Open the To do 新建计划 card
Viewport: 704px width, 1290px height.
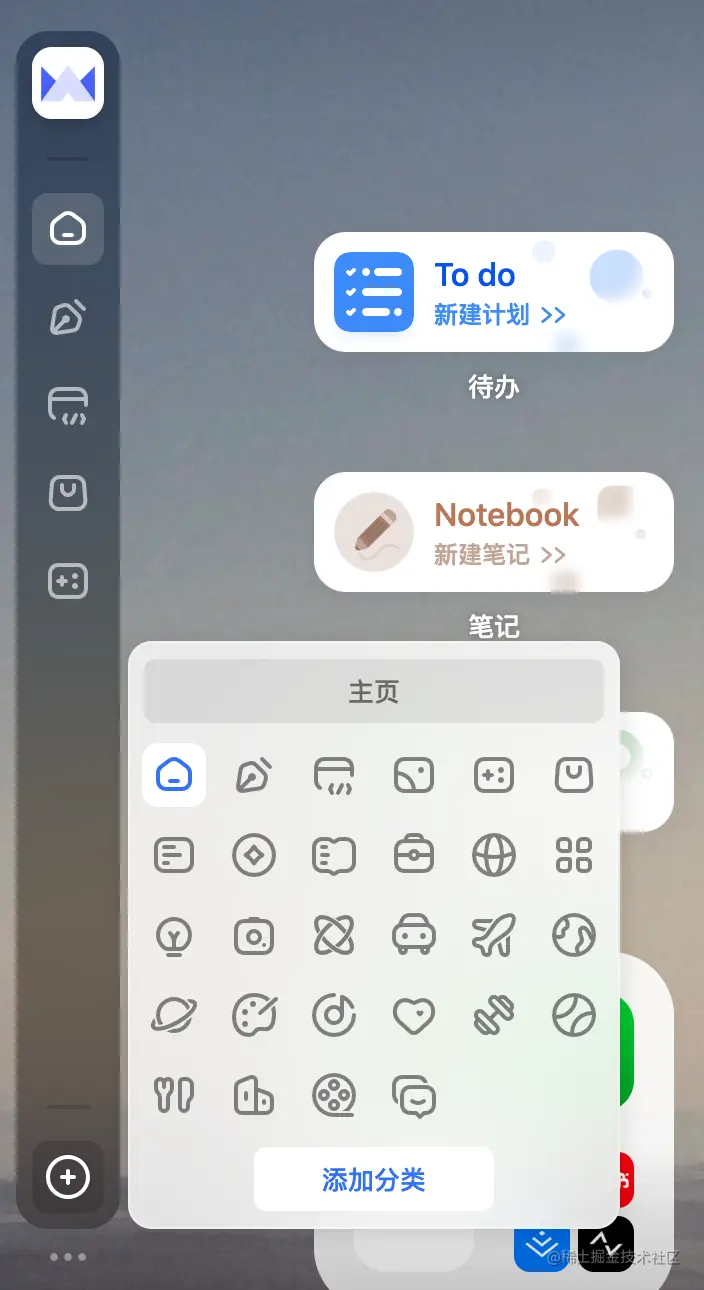pyautogui.click(x=493, y=292)
